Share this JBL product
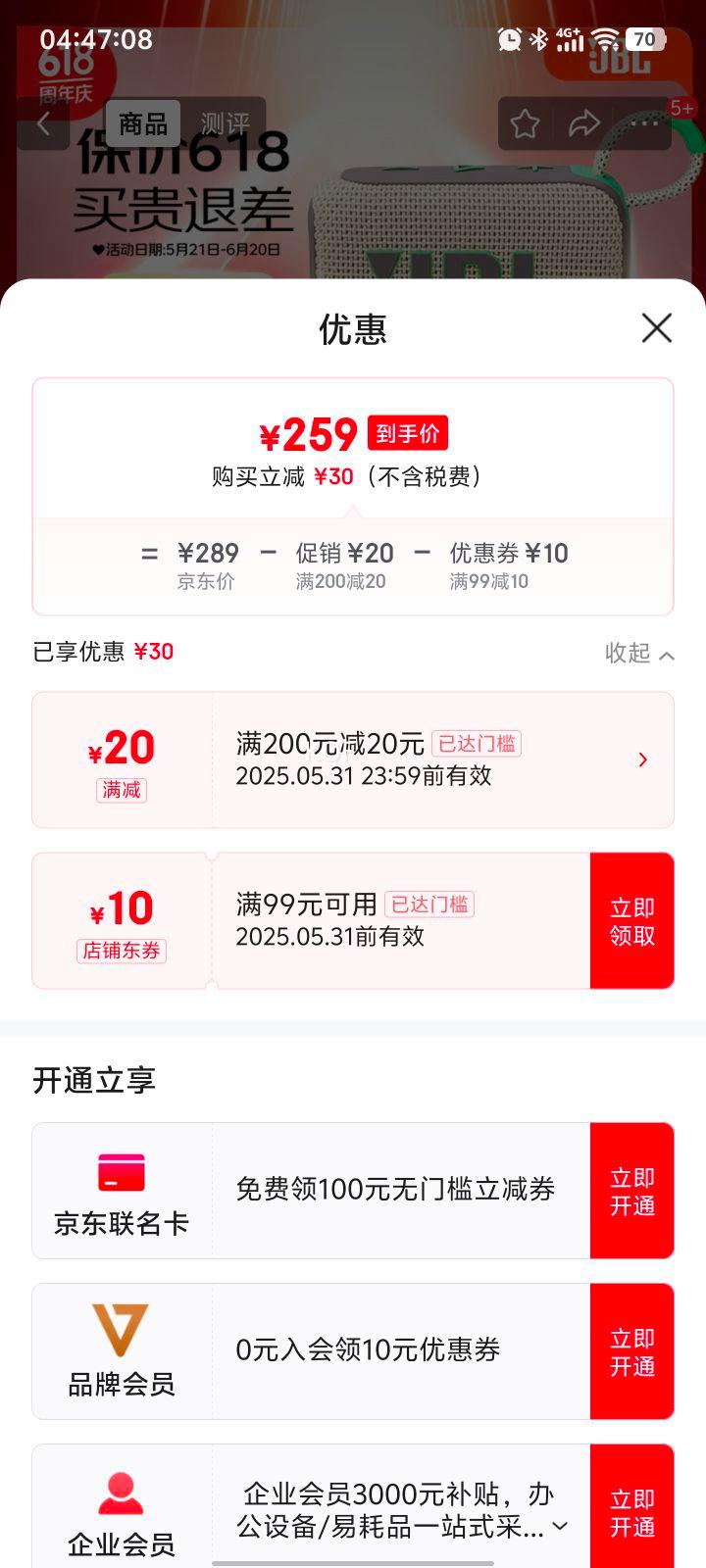 tap(584, 123)
